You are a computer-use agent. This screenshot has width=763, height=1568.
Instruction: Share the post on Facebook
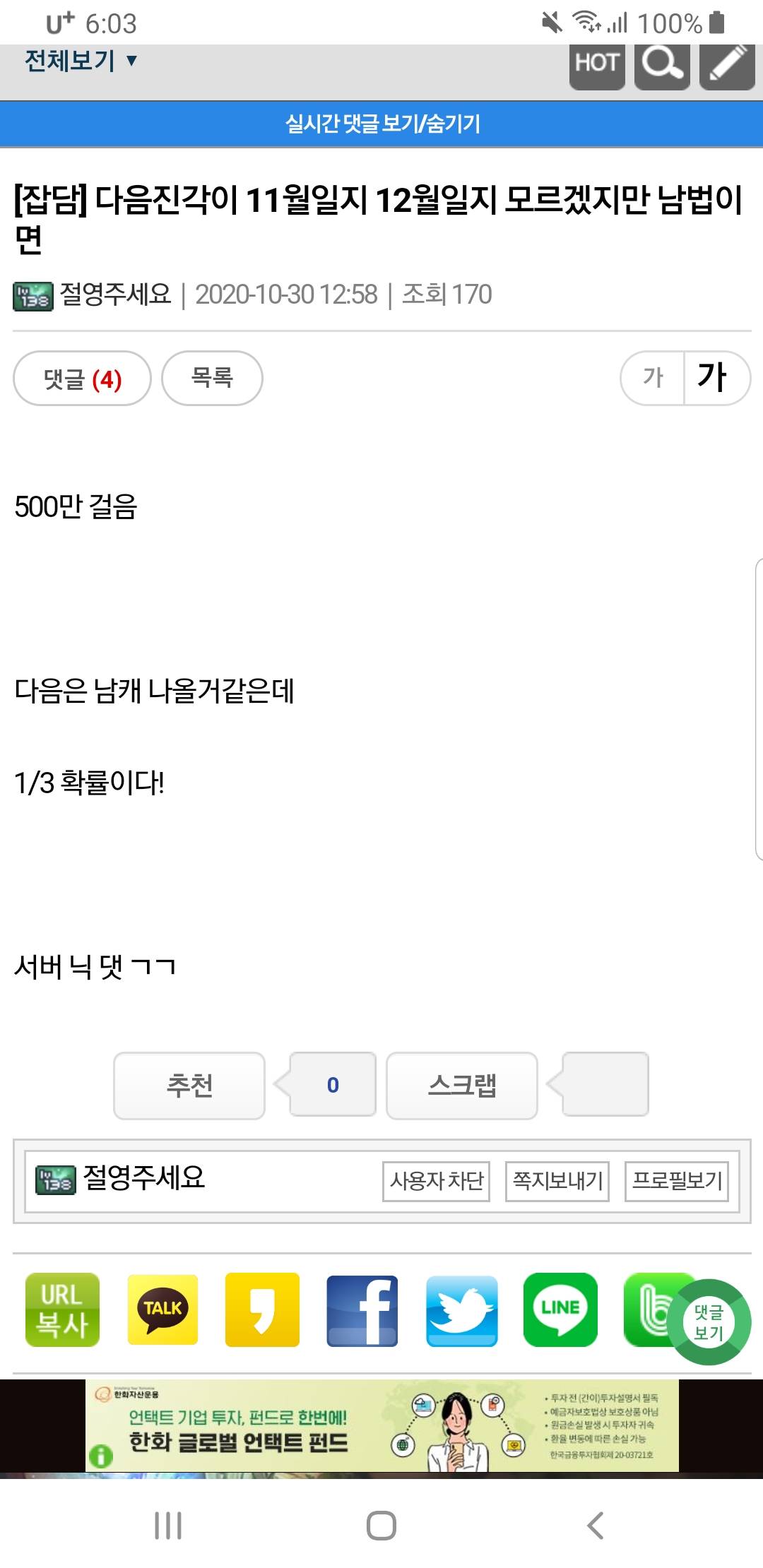pyautogui.click(x=362, y=1310)
